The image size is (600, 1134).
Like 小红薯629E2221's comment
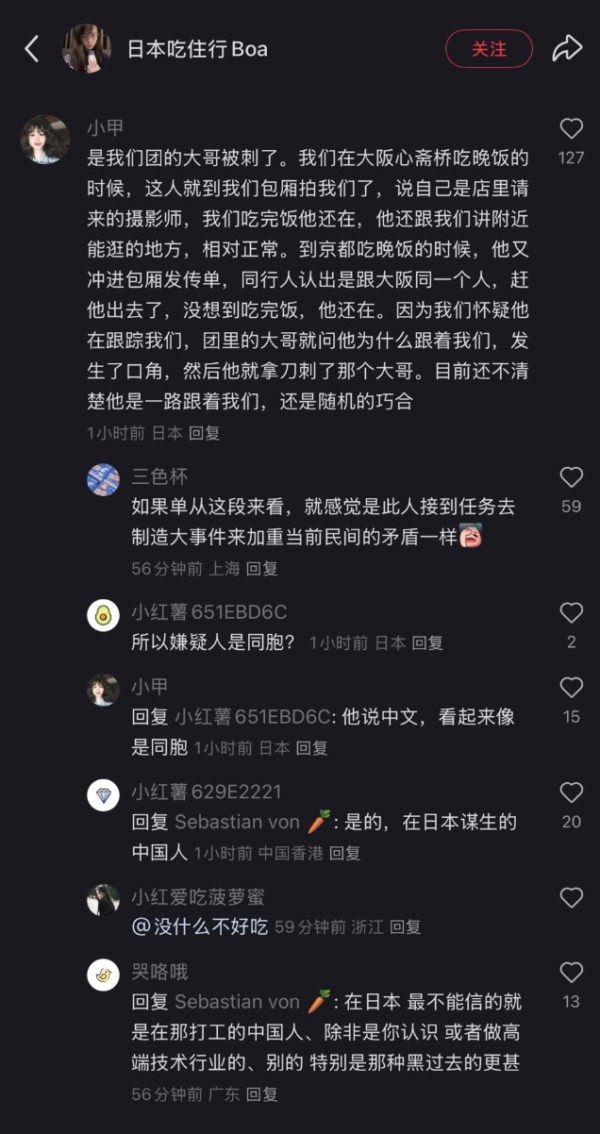click(x=571, y=793)
